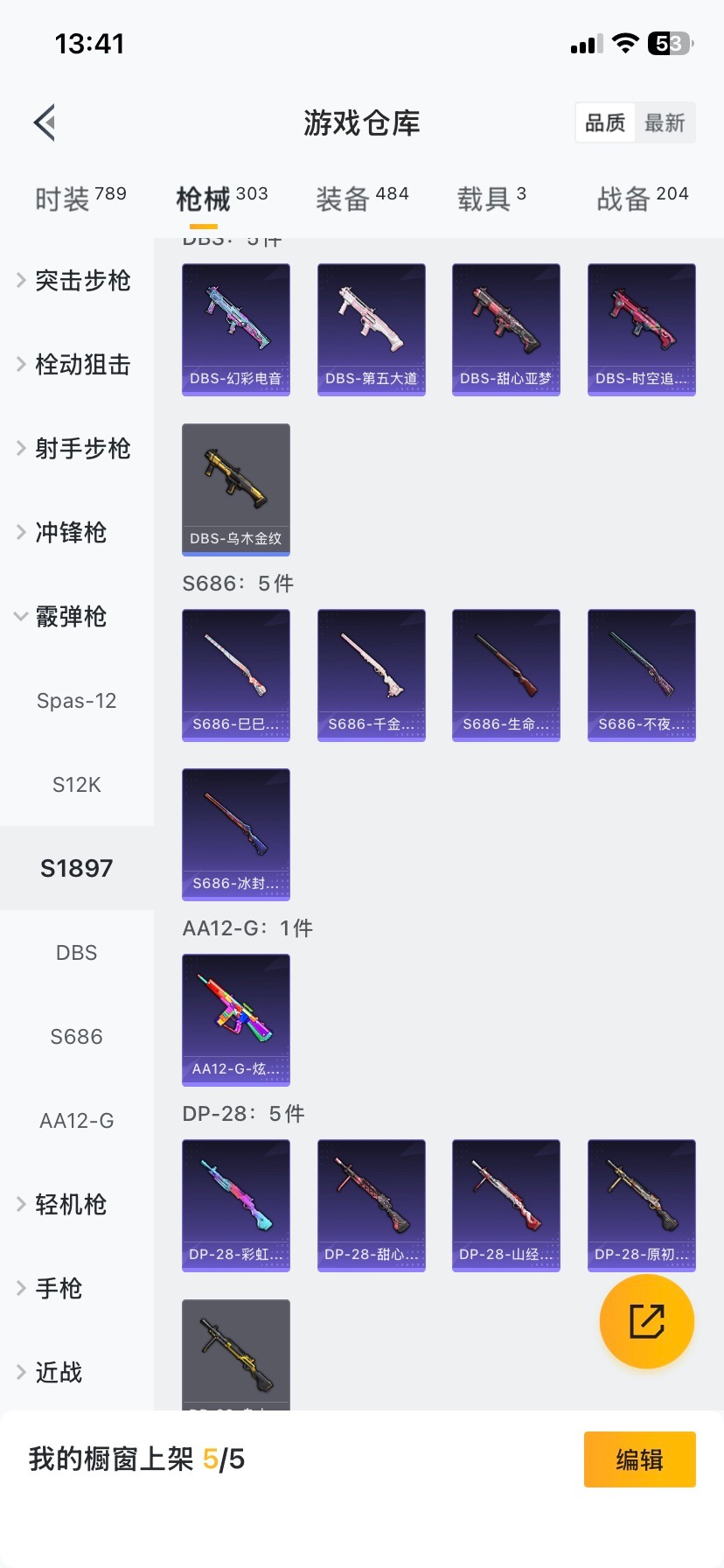Enable the 品质 sort option
Screen dimensions: 724x1568
pyautogui.click(x=605, y=122)
